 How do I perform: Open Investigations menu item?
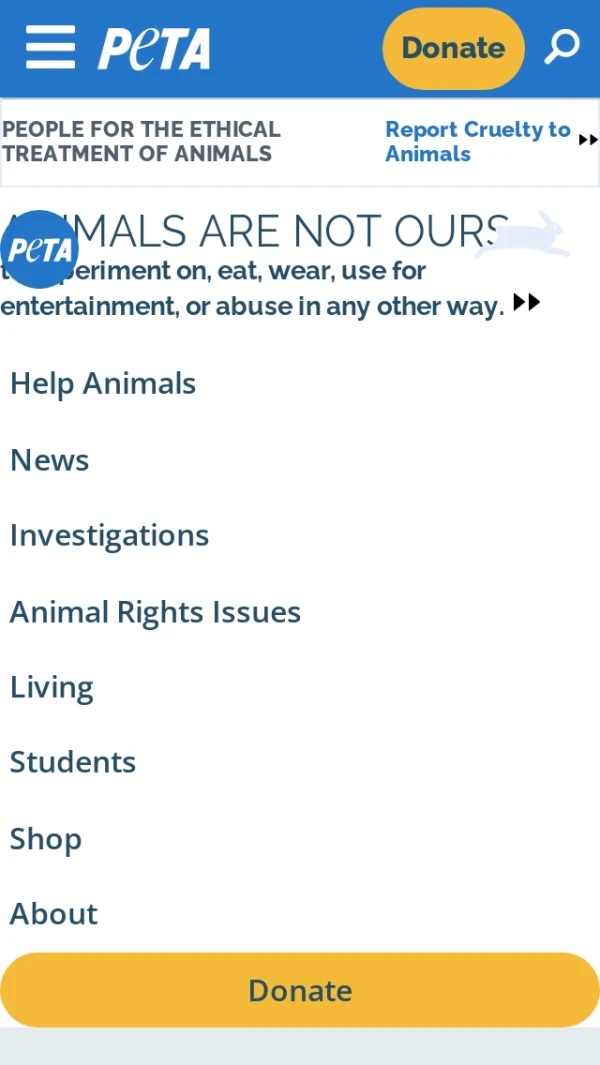coord(110,536)
